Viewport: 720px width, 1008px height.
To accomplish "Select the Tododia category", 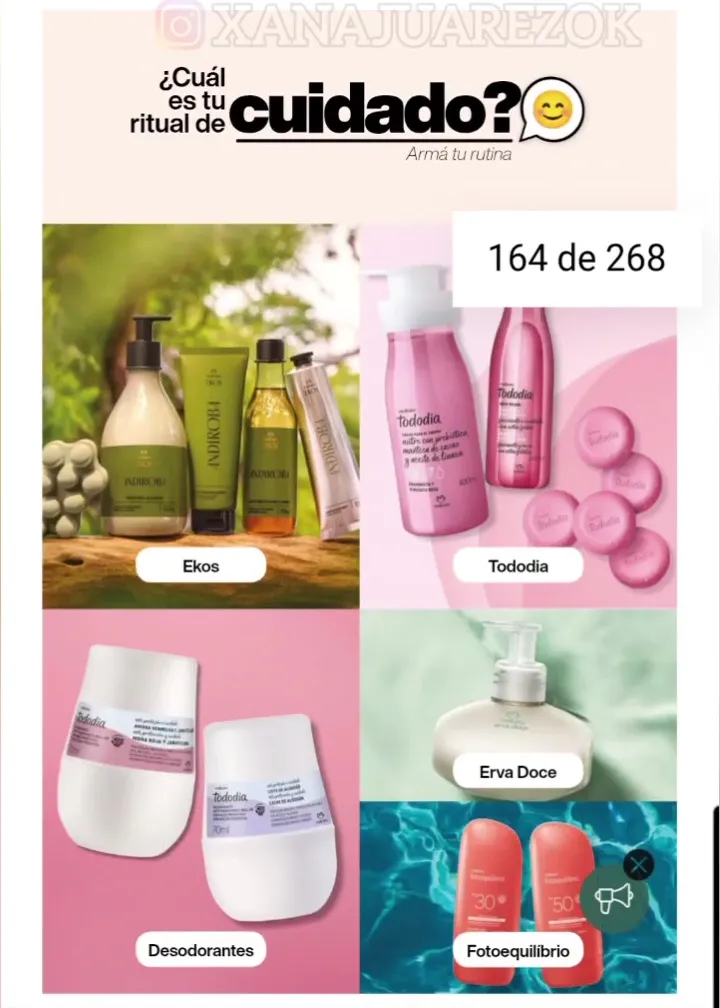I will 518,566.
